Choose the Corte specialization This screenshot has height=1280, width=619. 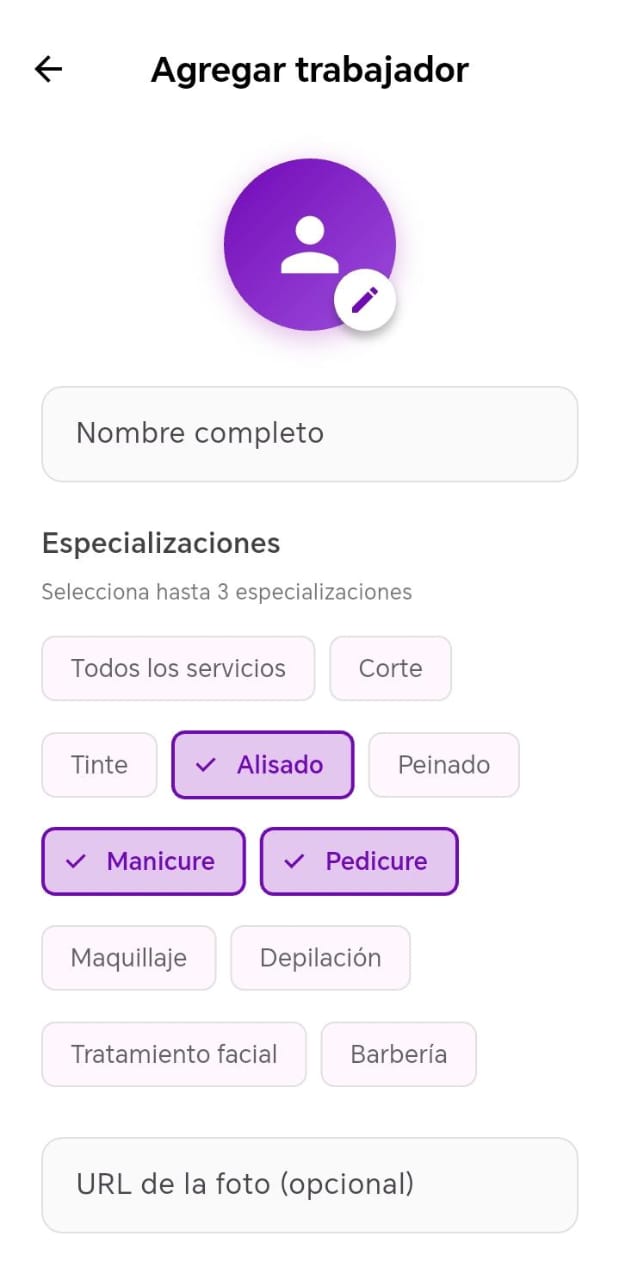click(x=390, y=668)
